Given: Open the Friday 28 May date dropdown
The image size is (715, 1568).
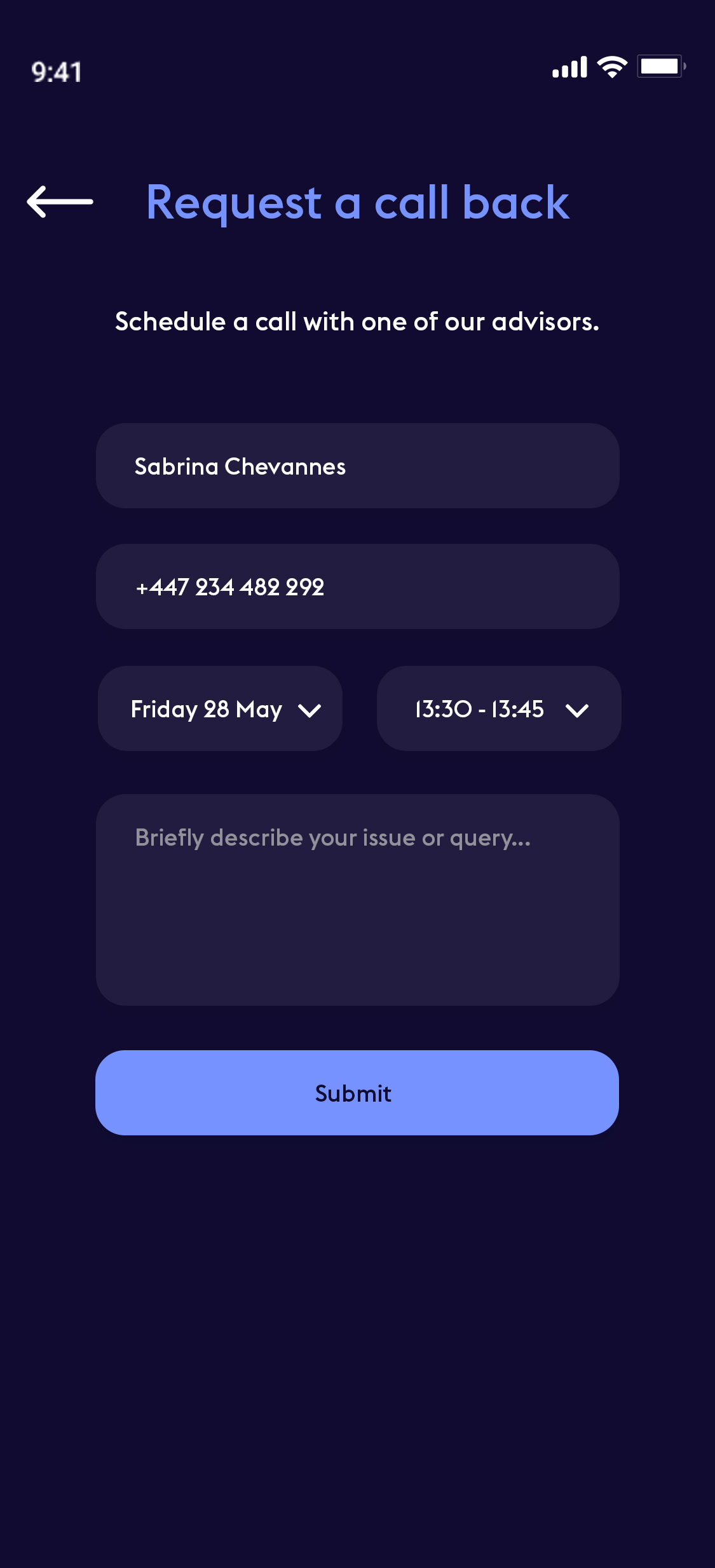Looking at the screenshot, I should tap(220, 708).
